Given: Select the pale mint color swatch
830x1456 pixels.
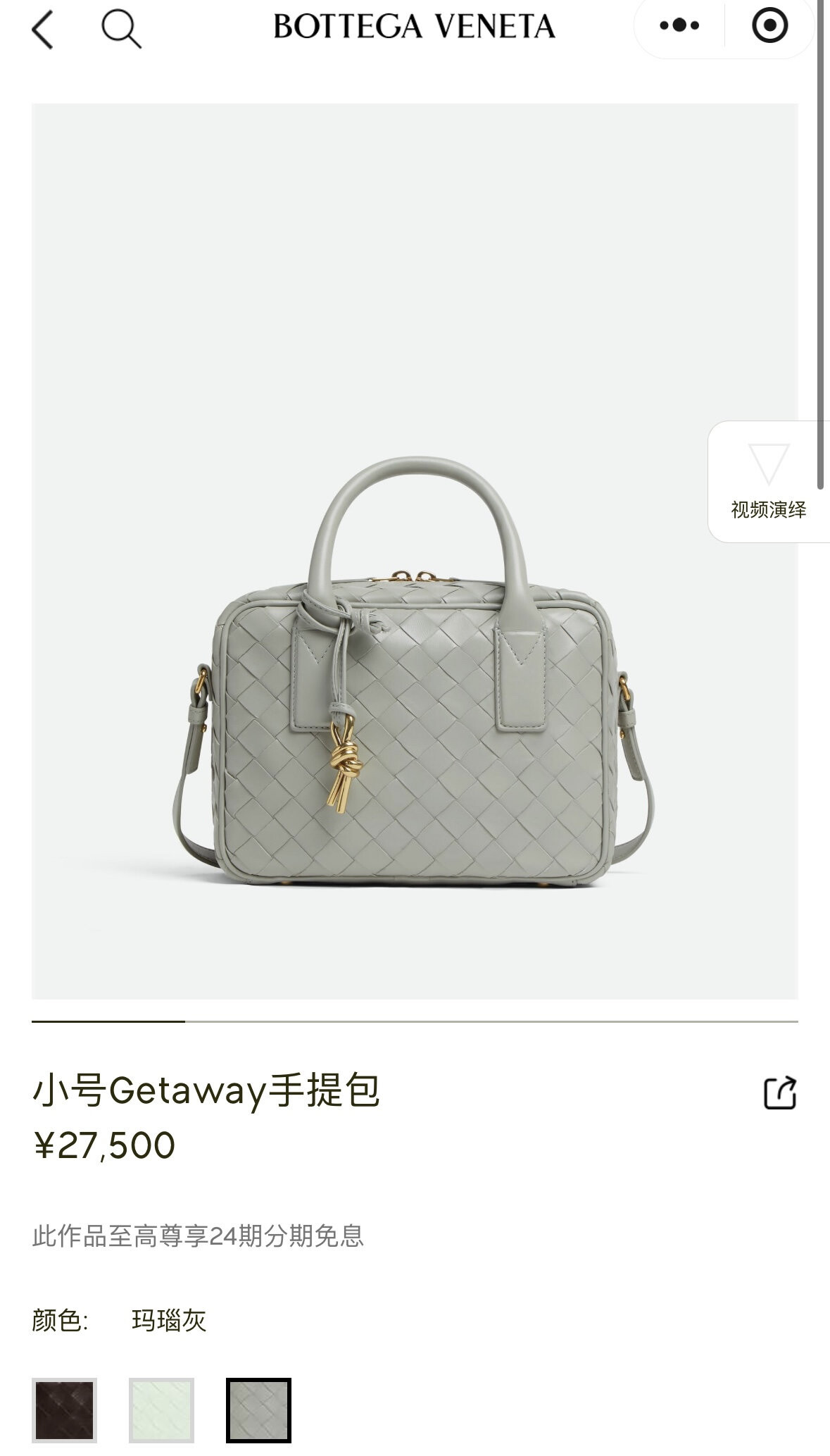Looking at the screenshot, I should point(161,1410).
